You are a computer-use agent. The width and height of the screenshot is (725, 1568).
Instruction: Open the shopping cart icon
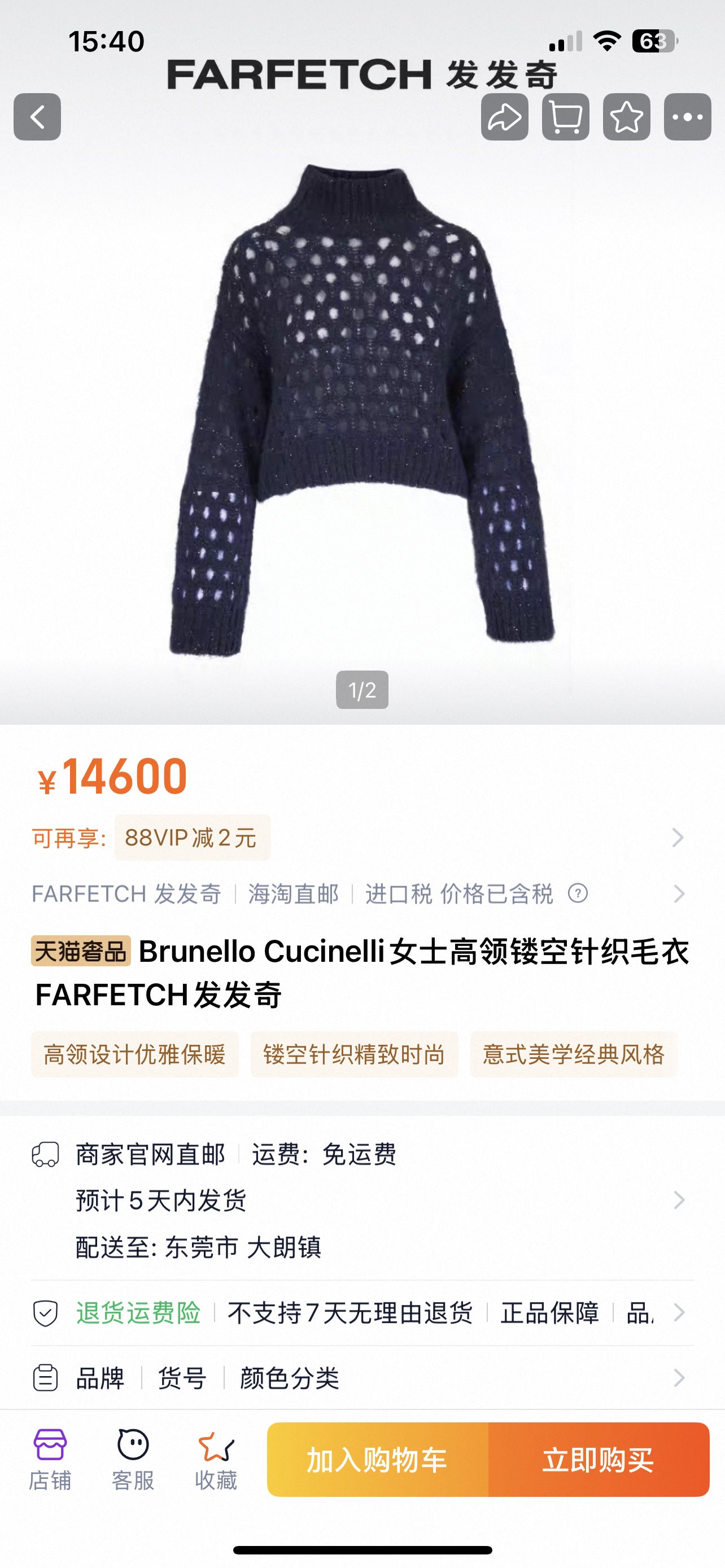pos(566,117)
